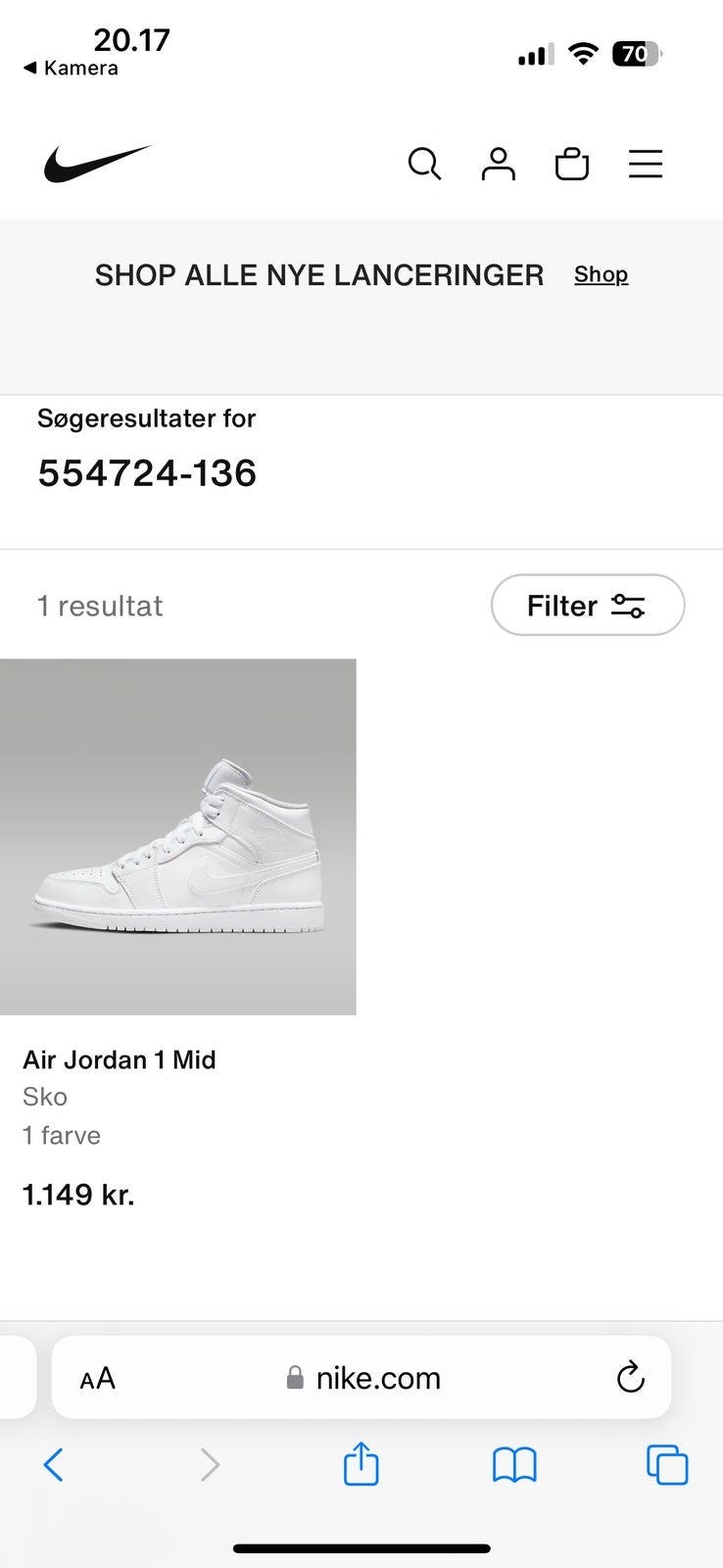Share this page
This screenshot has width=723, height=1568.
point(361,1465)
